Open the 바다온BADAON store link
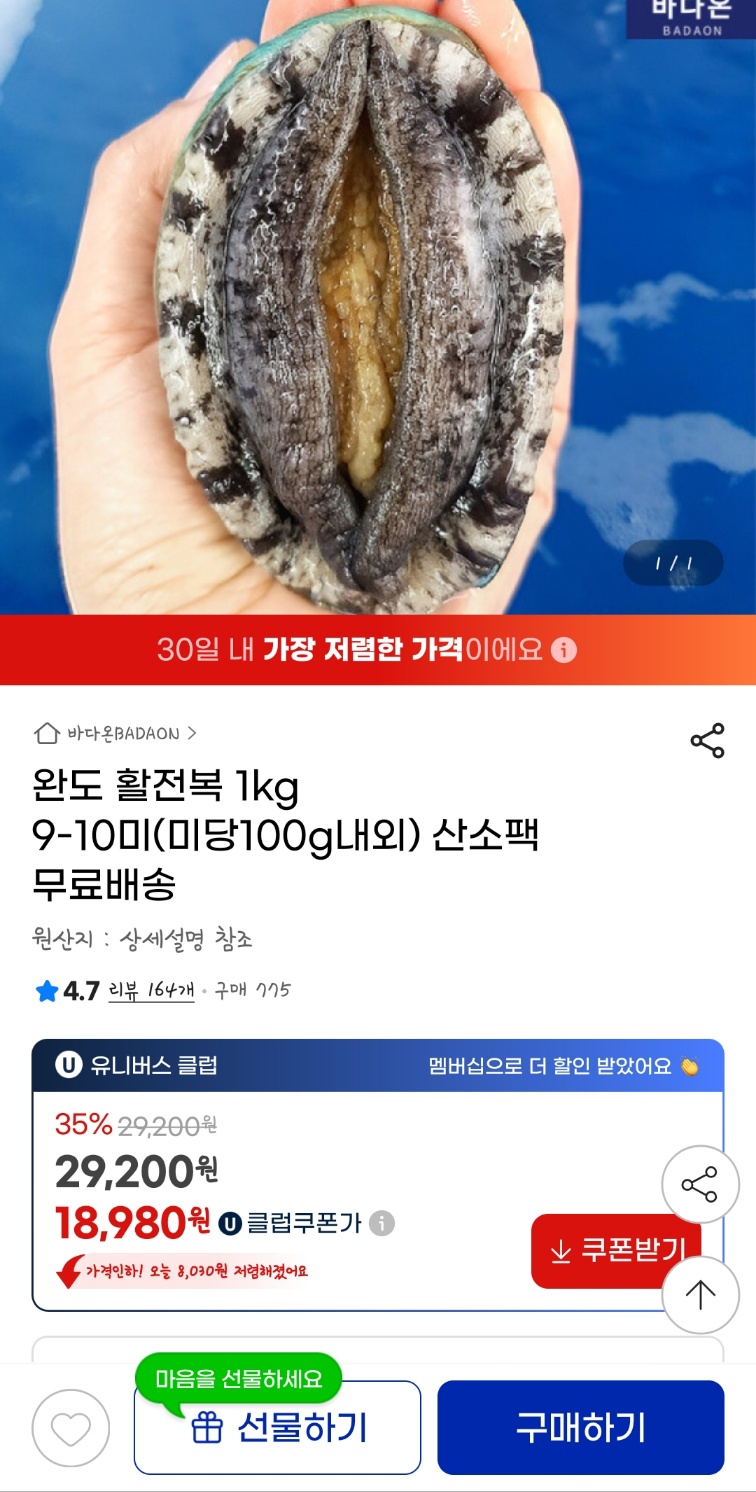Image resolution: width=756 pixels, height=1492 pixels. [116, 734]
